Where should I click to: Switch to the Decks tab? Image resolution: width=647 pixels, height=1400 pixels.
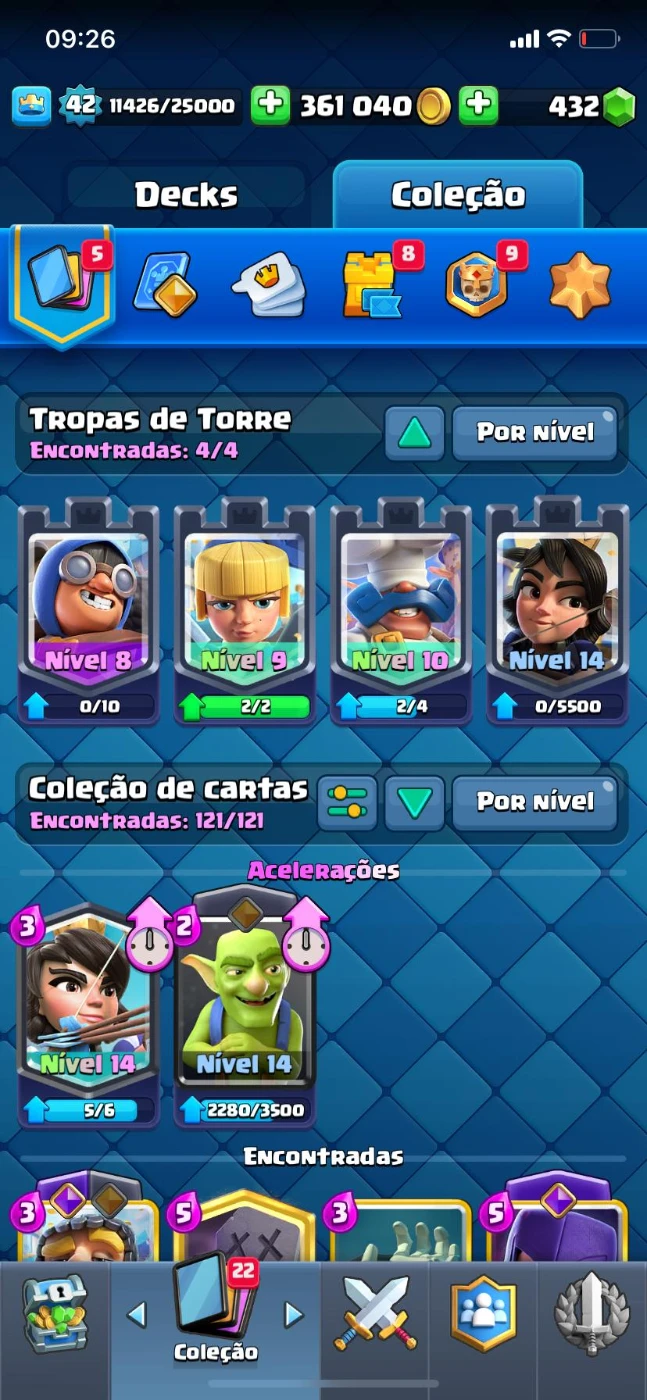(x=186, y=194)
